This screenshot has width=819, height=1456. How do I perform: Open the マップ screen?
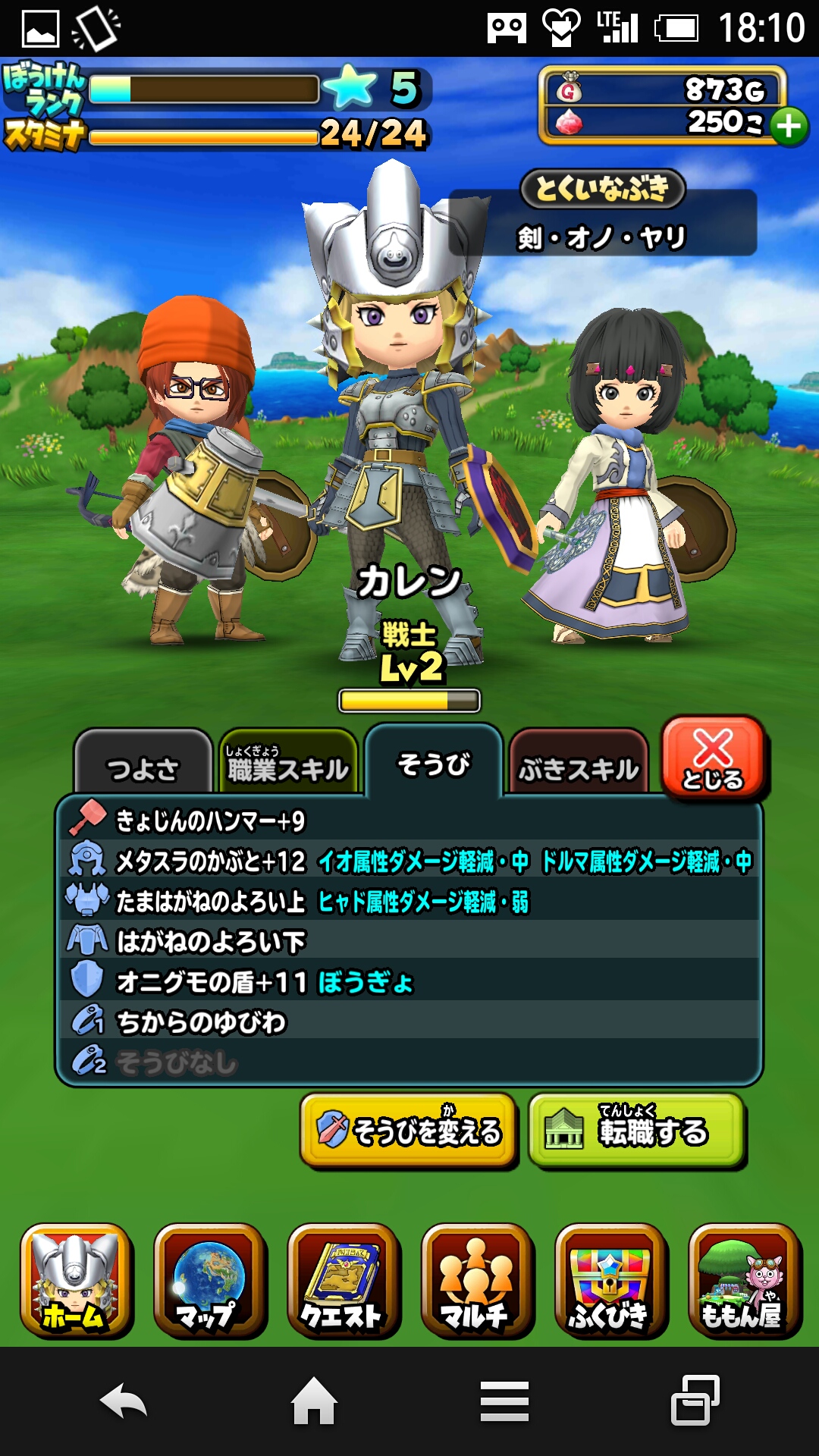(x=210, y=1280)
